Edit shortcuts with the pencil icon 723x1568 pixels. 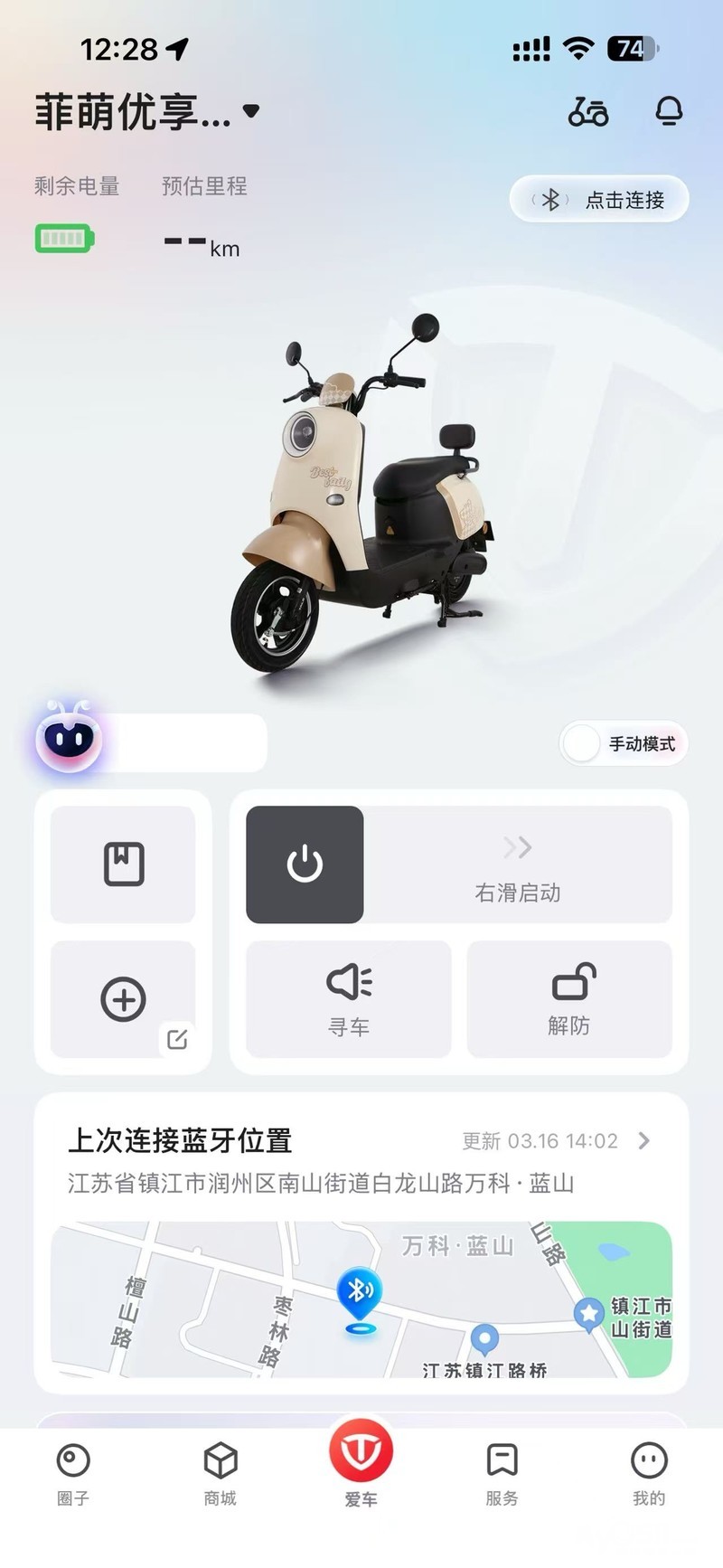pos(177,1039)
